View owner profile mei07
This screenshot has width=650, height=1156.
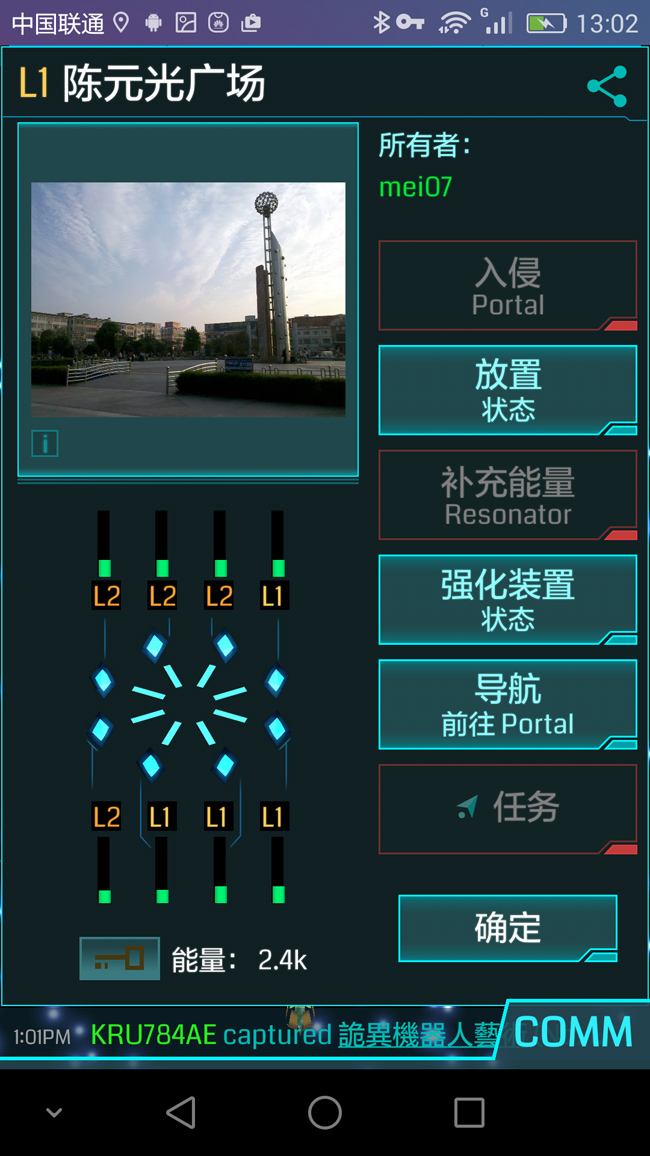click(416, 187)
